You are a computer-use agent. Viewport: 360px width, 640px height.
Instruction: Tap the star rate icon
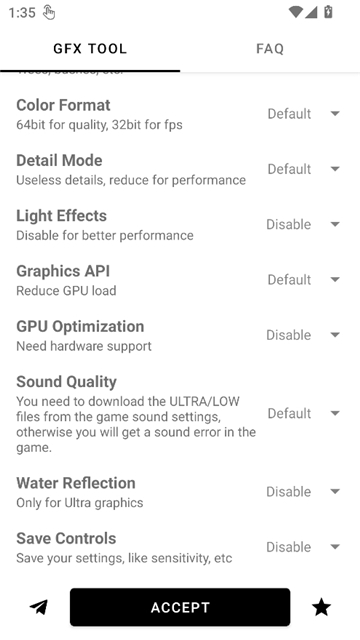(322, 607)
